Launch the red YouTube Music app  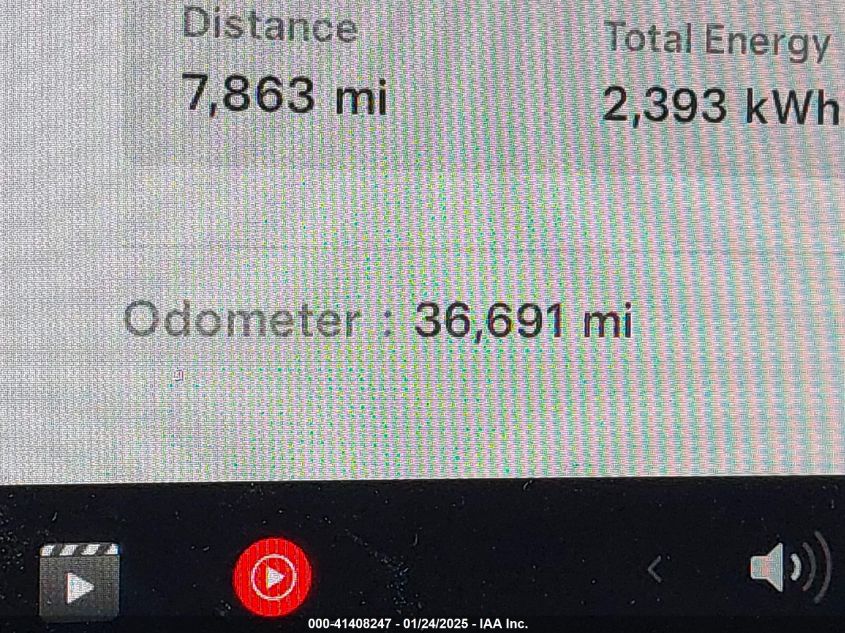point(272,577)
